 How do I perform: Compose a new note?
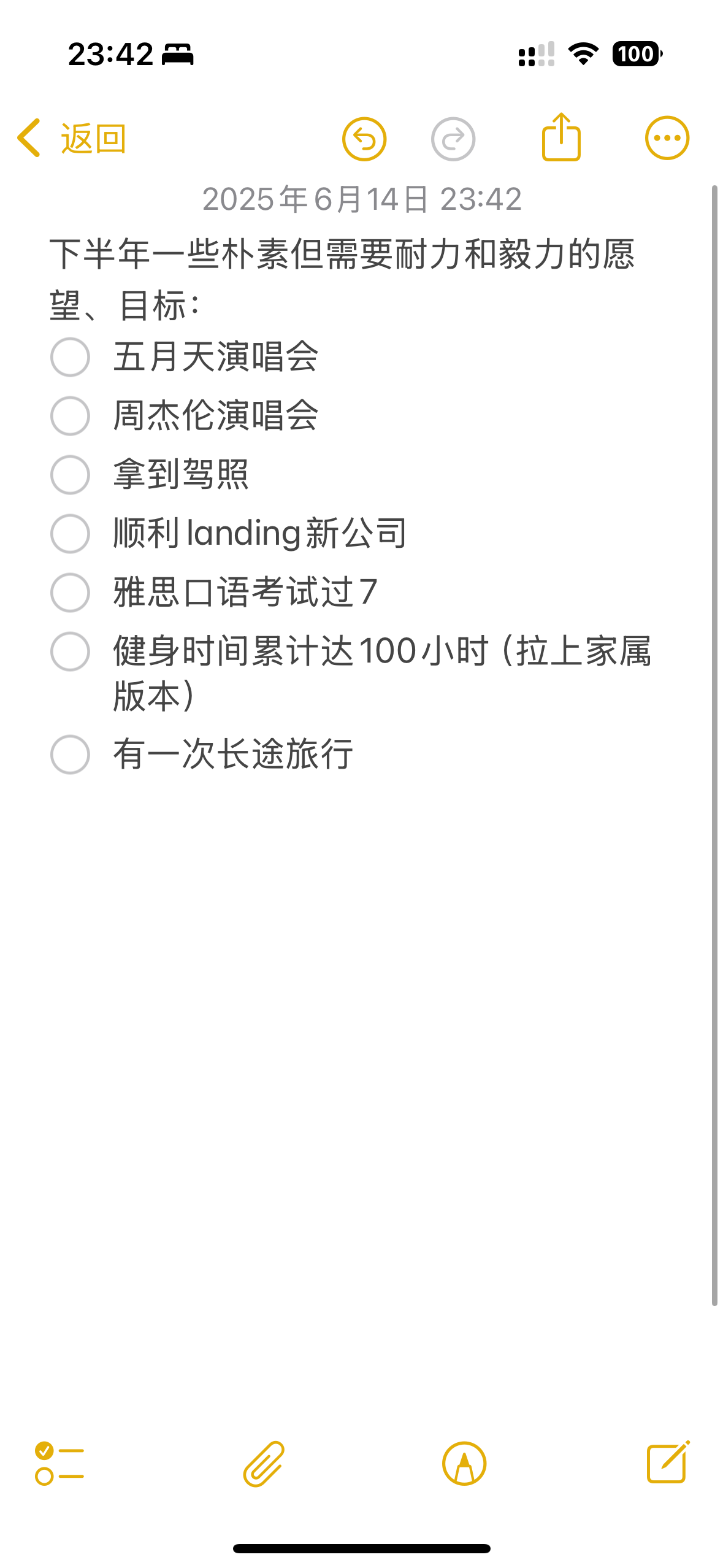[668, 1462]
